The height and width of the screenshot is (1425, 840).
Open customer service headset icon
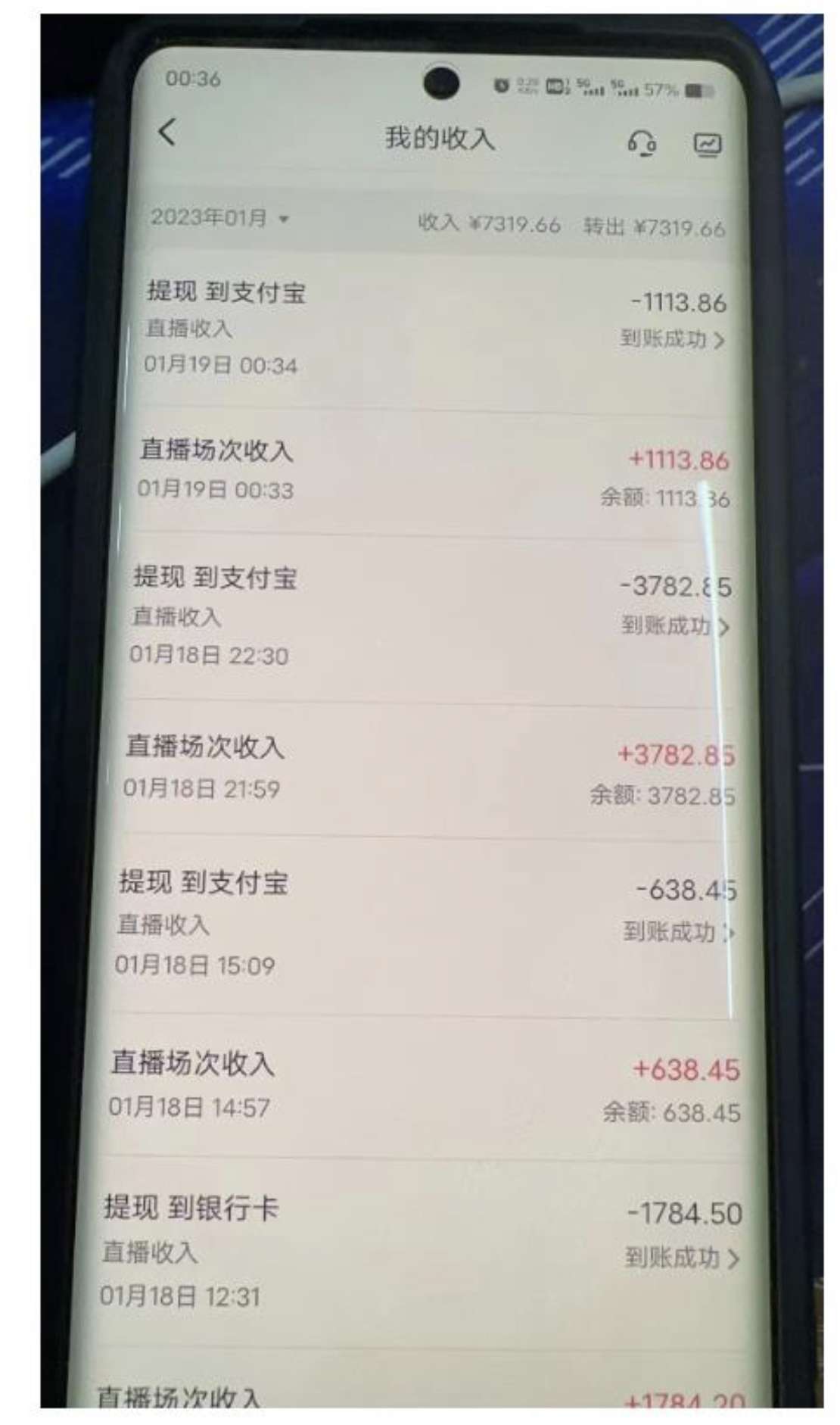(x=642, y=143)
